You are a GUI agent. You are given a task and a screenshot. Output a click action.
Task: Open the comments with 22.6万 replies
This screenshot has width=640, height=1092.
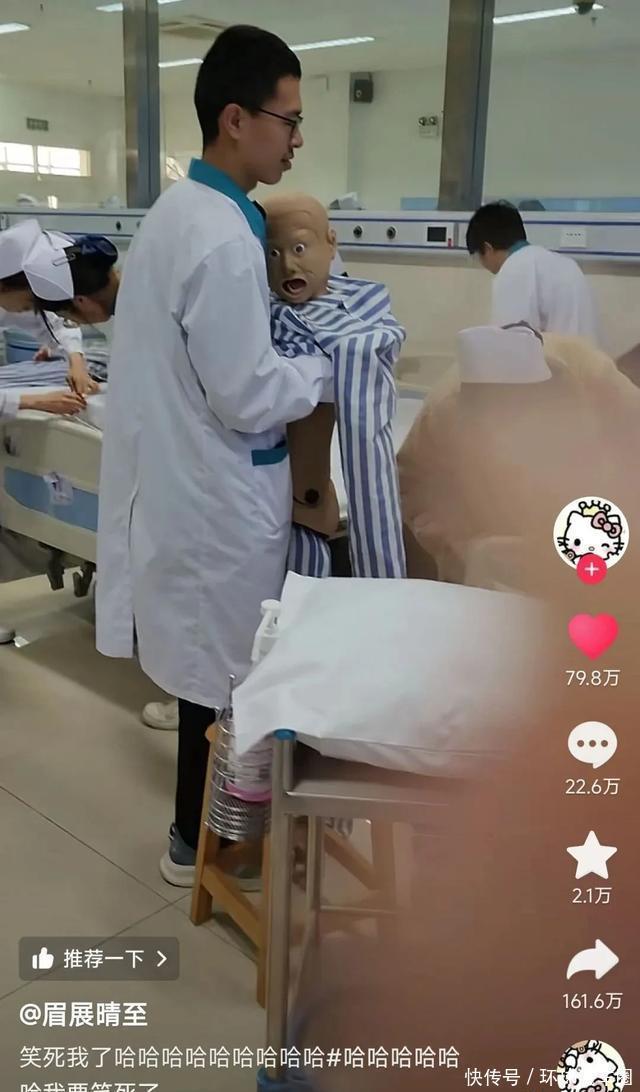592,745
